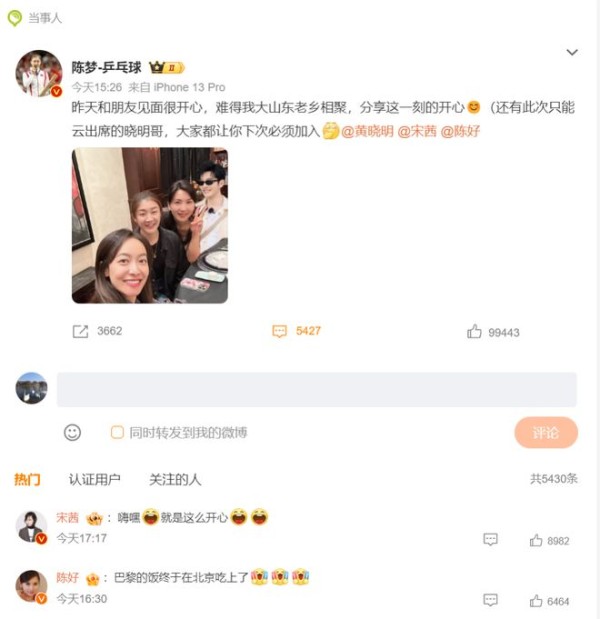Viewport: 600px width, 619px height.
Task: Open the emoji picker
Action: [x=72, y=432]
